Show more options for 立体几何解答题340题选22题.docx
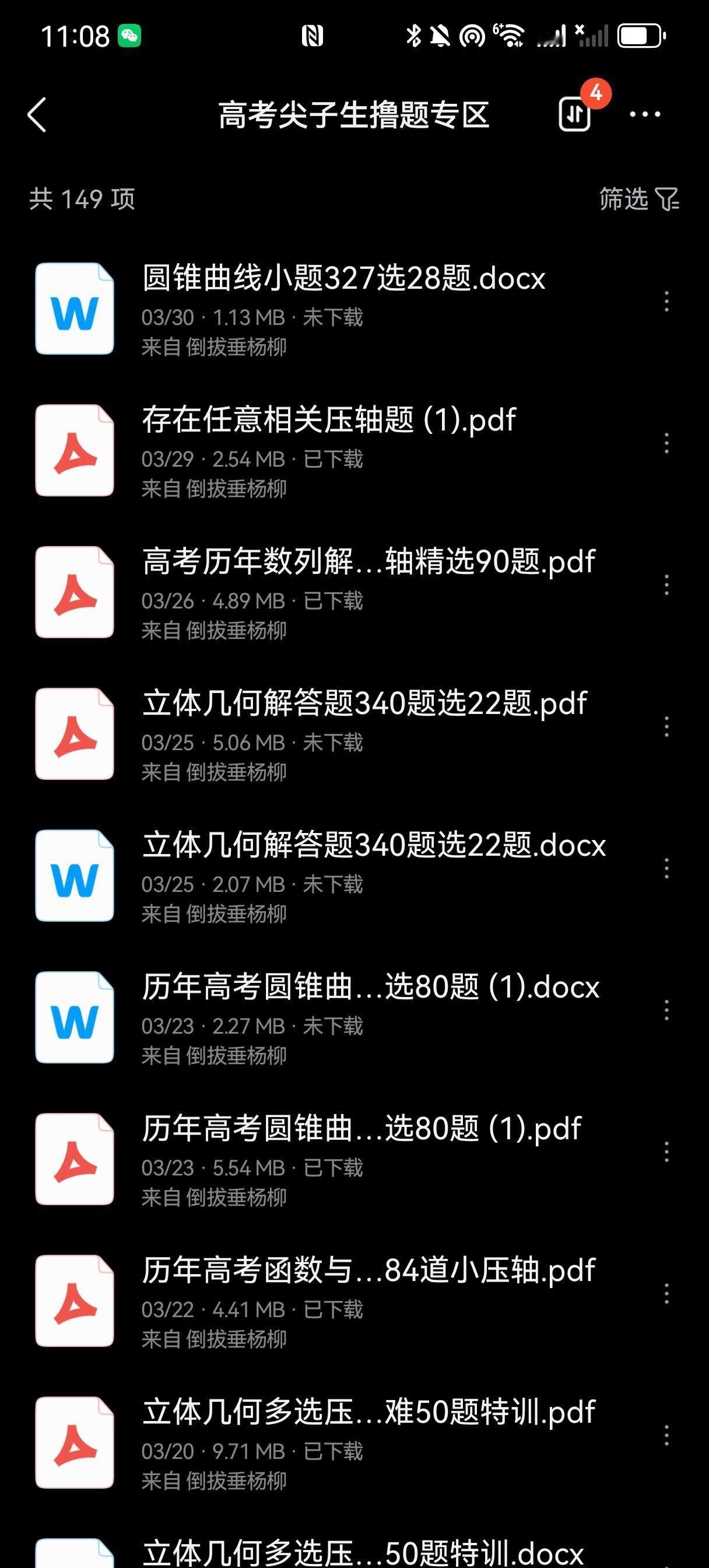The height and width of the screenshot is (1568, 709). point(666,869)
